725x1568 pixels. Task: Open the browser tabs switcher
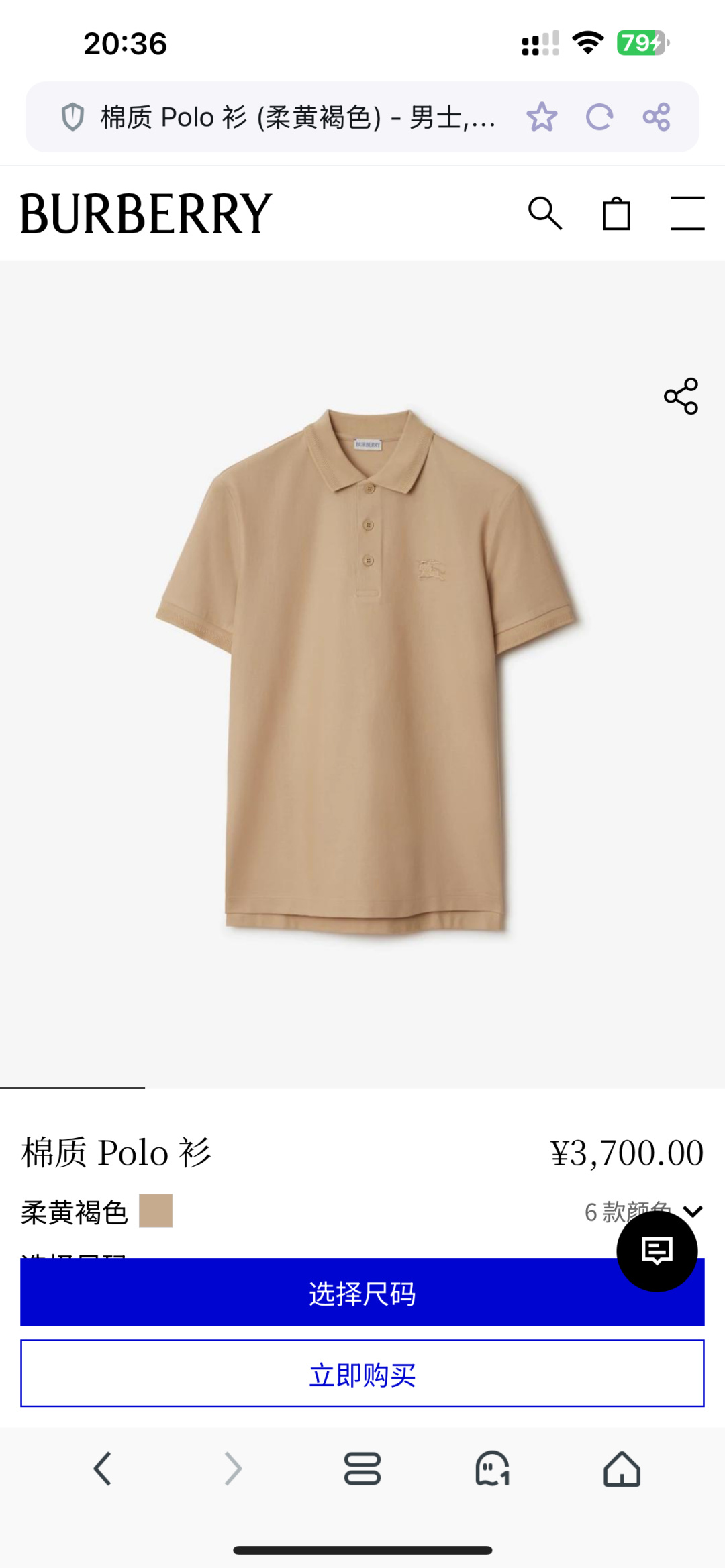362,1469
